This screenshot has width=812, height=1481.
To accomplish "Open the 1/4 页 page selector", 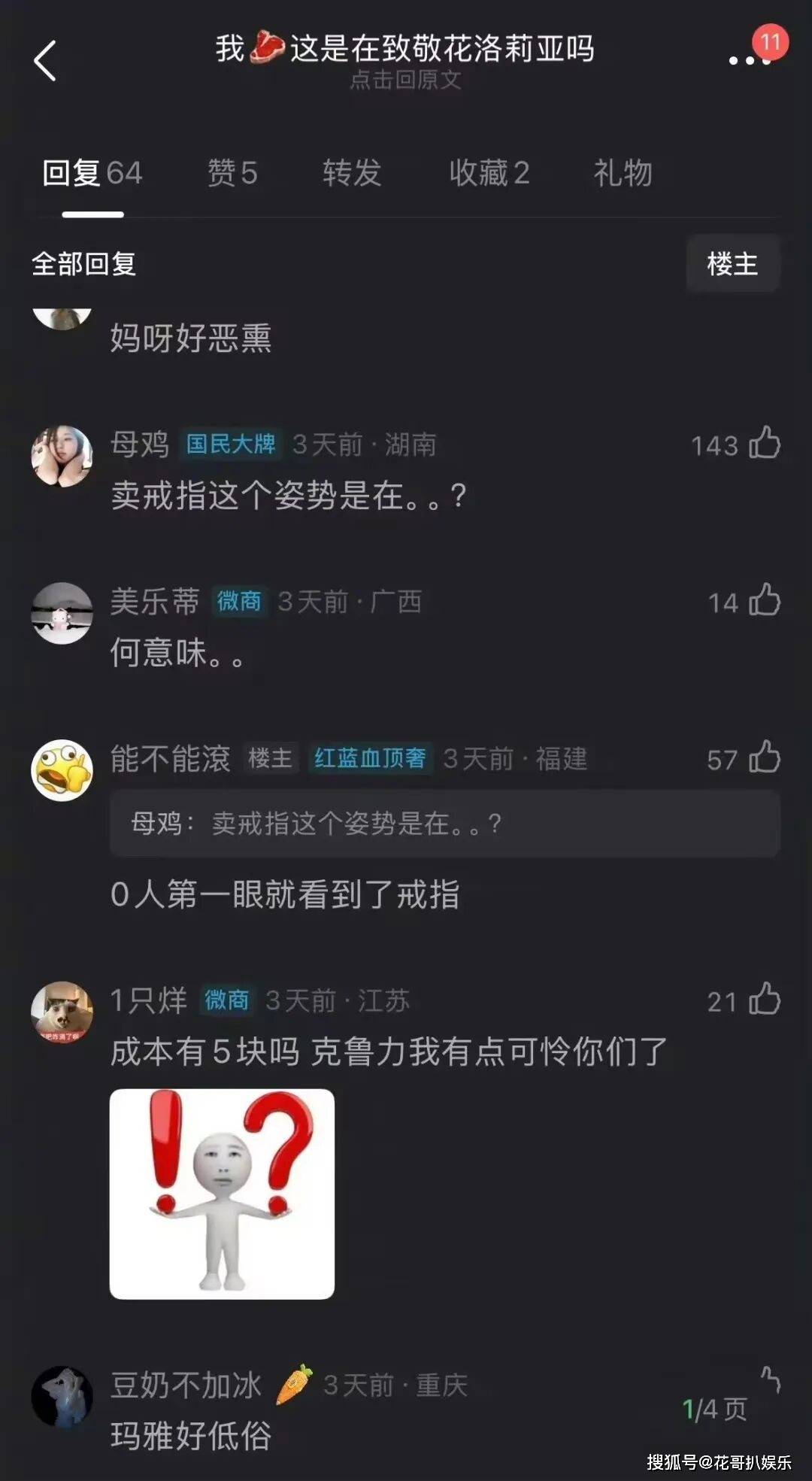I will point(714,1409).
